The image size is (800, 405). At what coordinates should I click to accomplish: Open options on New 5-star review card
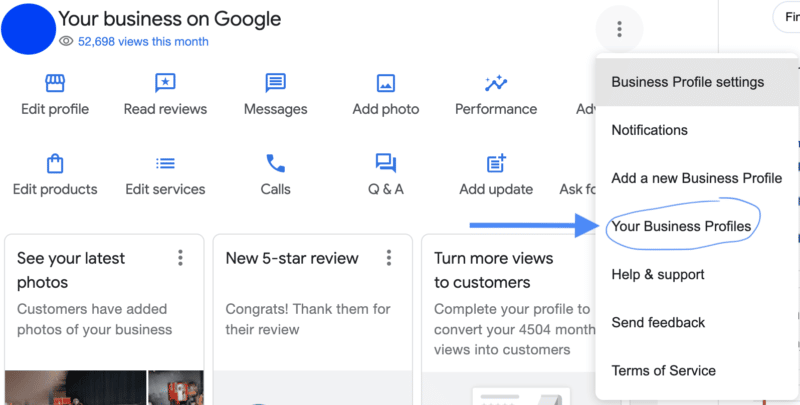[x=389, y=258]
